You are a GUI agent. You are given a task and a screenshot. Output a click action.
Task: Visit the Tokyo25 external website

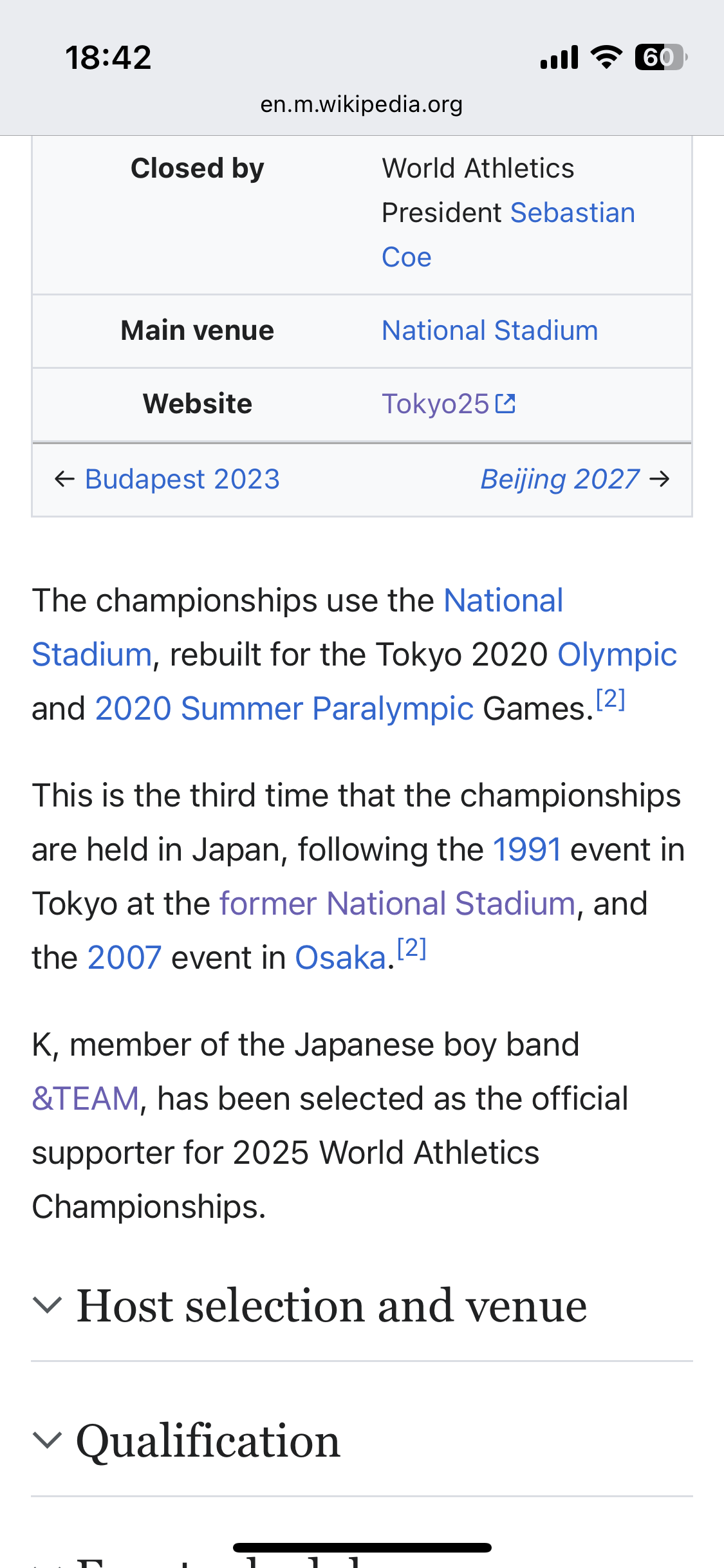coord(449,404)
